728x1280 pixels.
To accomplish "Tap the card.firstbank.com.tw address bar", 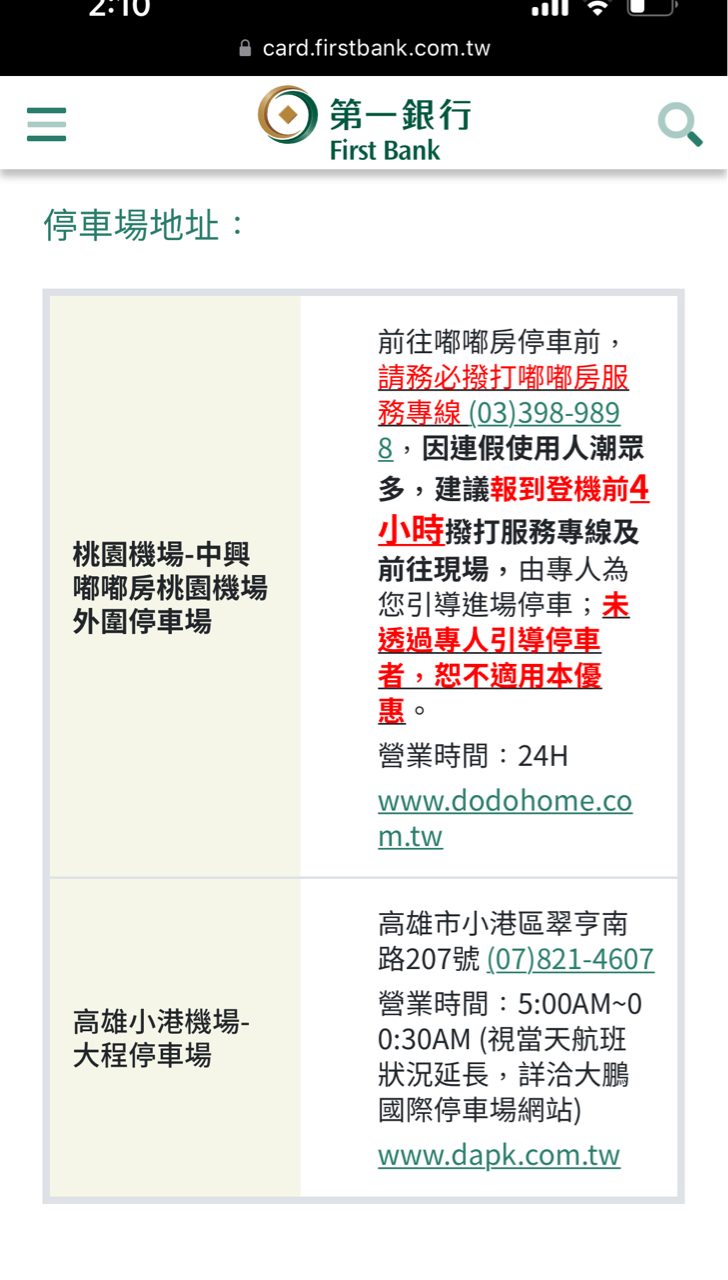I will (x=365, y=48).
